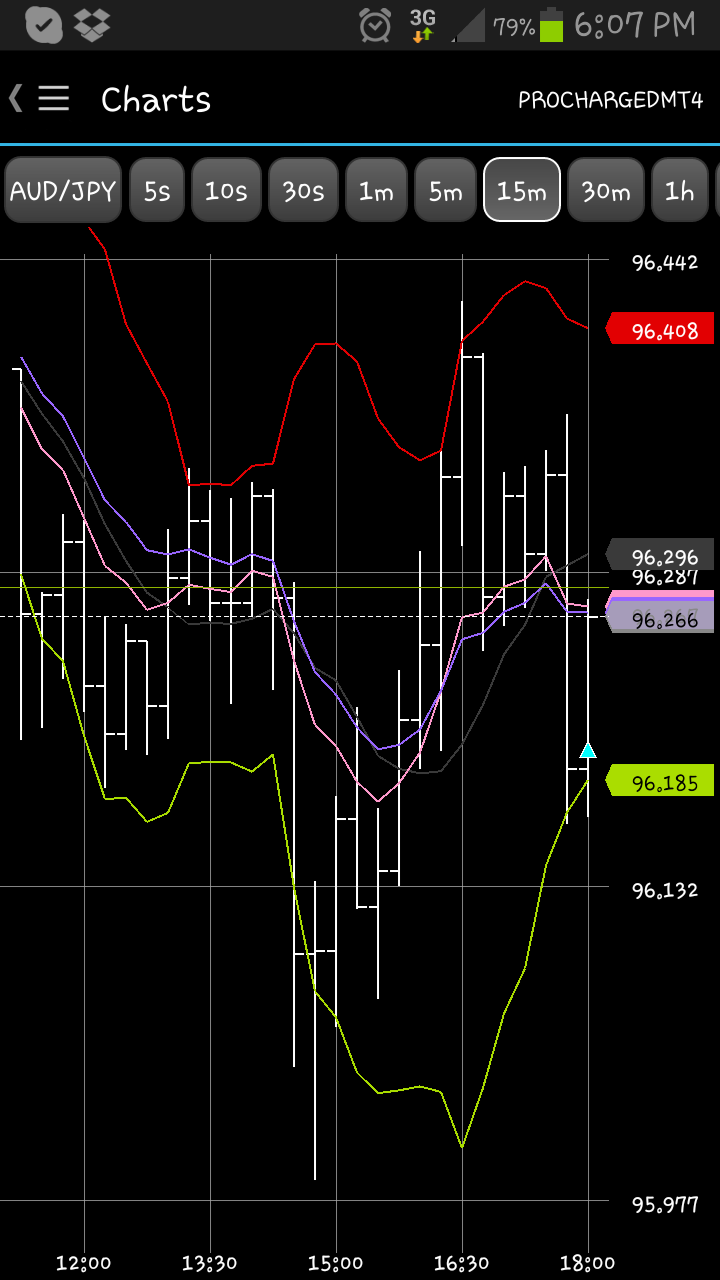
Task: Select the 5m chart interval
Action: click(x=445, y=190)
